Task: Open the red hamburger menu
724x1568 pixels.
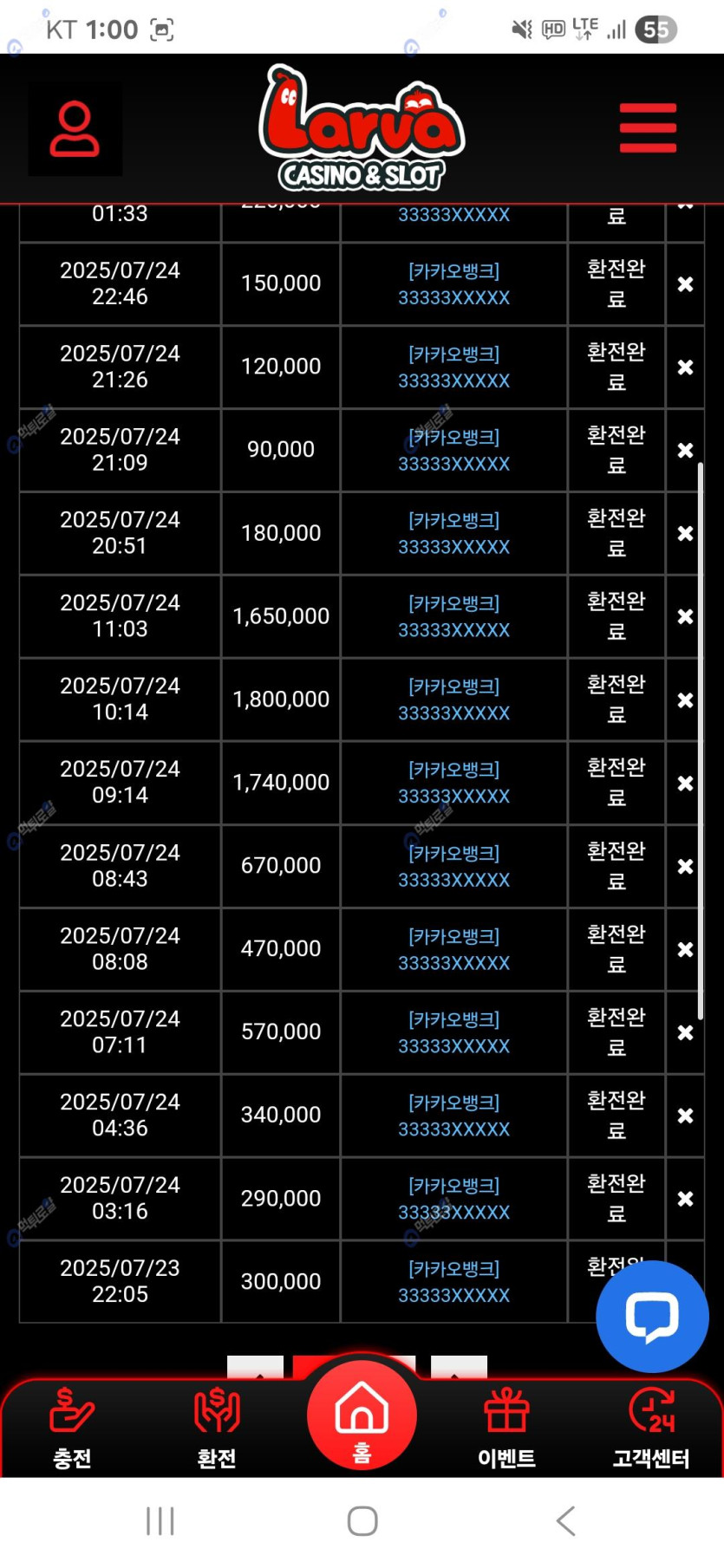Action: pos(648,128)
